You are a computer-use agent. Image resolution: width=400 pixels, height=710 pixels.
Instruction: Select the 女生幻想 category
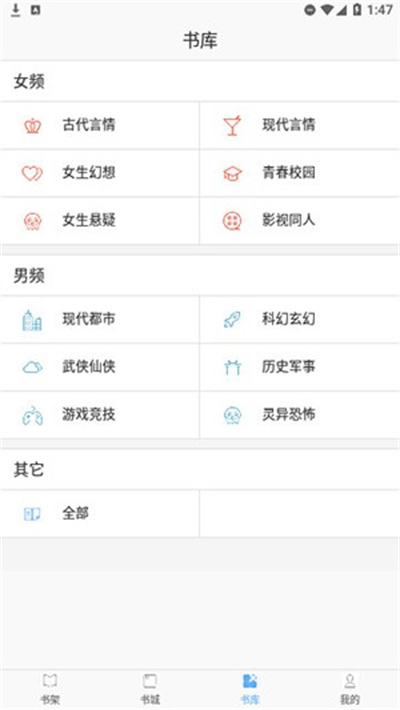click(x=100, y=173)
